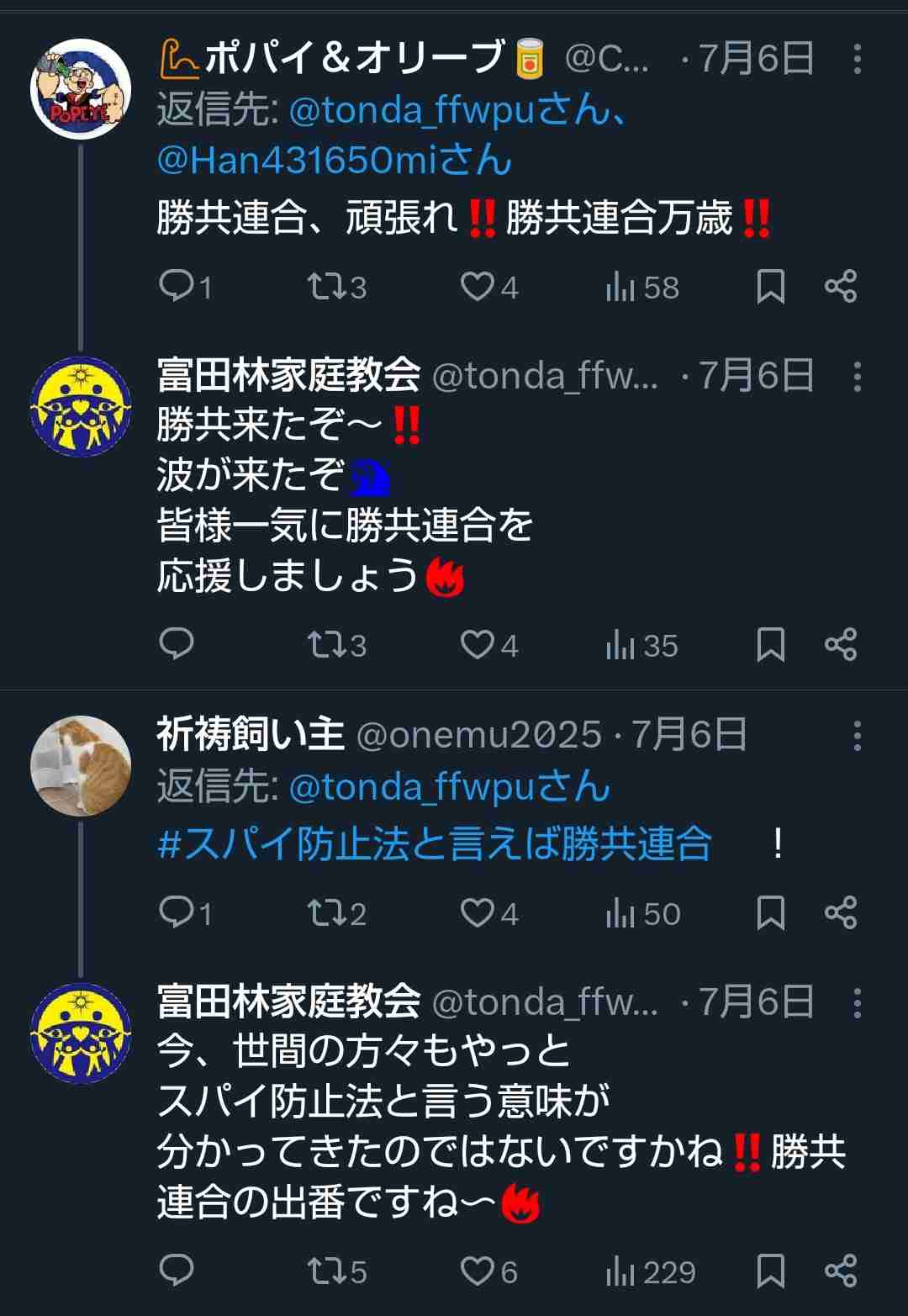Share 祈祷飼い主's hashtag post

[x=840, y=913]
